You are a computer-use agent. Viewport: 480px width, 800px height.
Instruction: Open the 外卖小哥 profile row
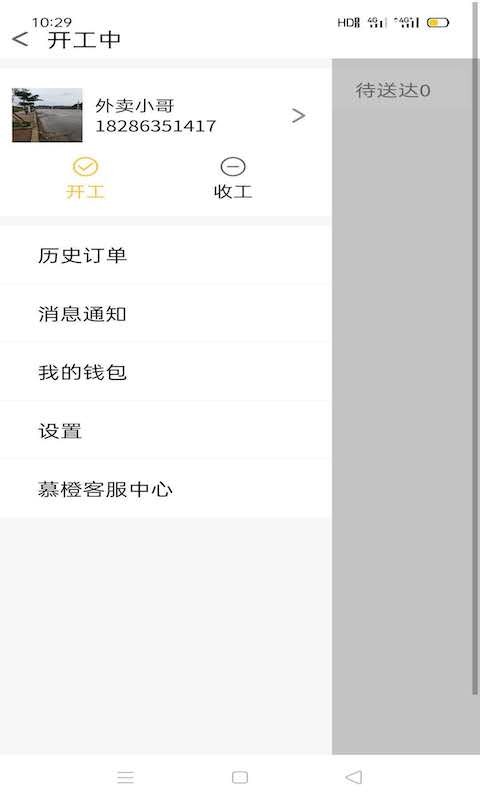click(166, 115)
